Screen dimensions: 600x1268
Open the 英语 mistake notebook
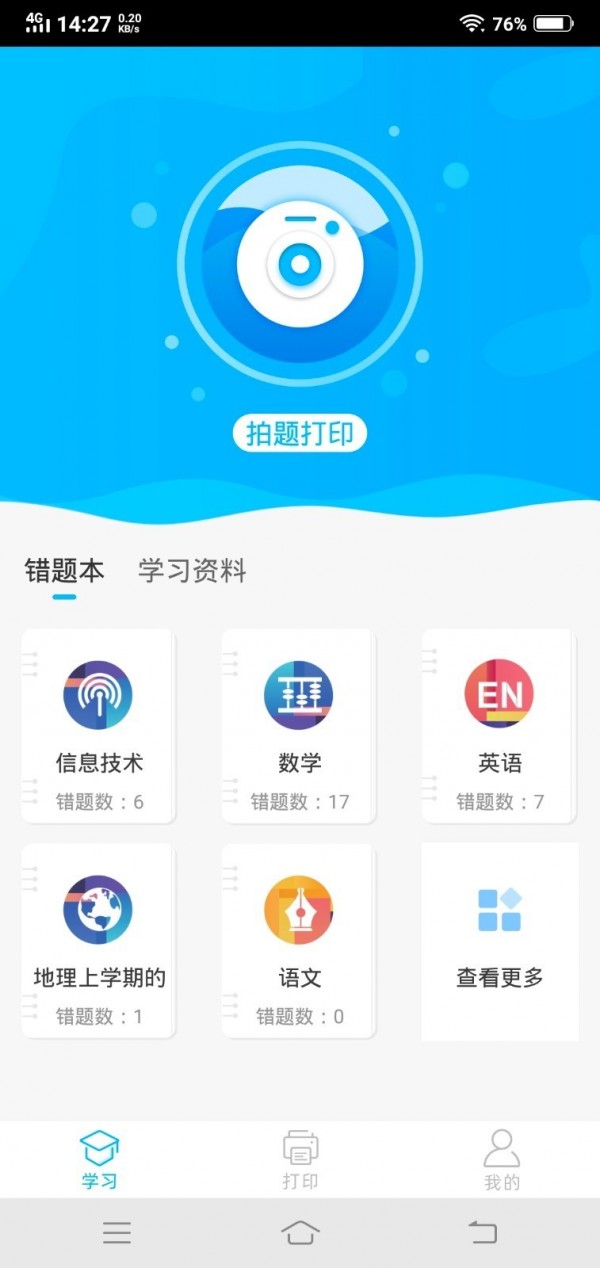point(499,725)
